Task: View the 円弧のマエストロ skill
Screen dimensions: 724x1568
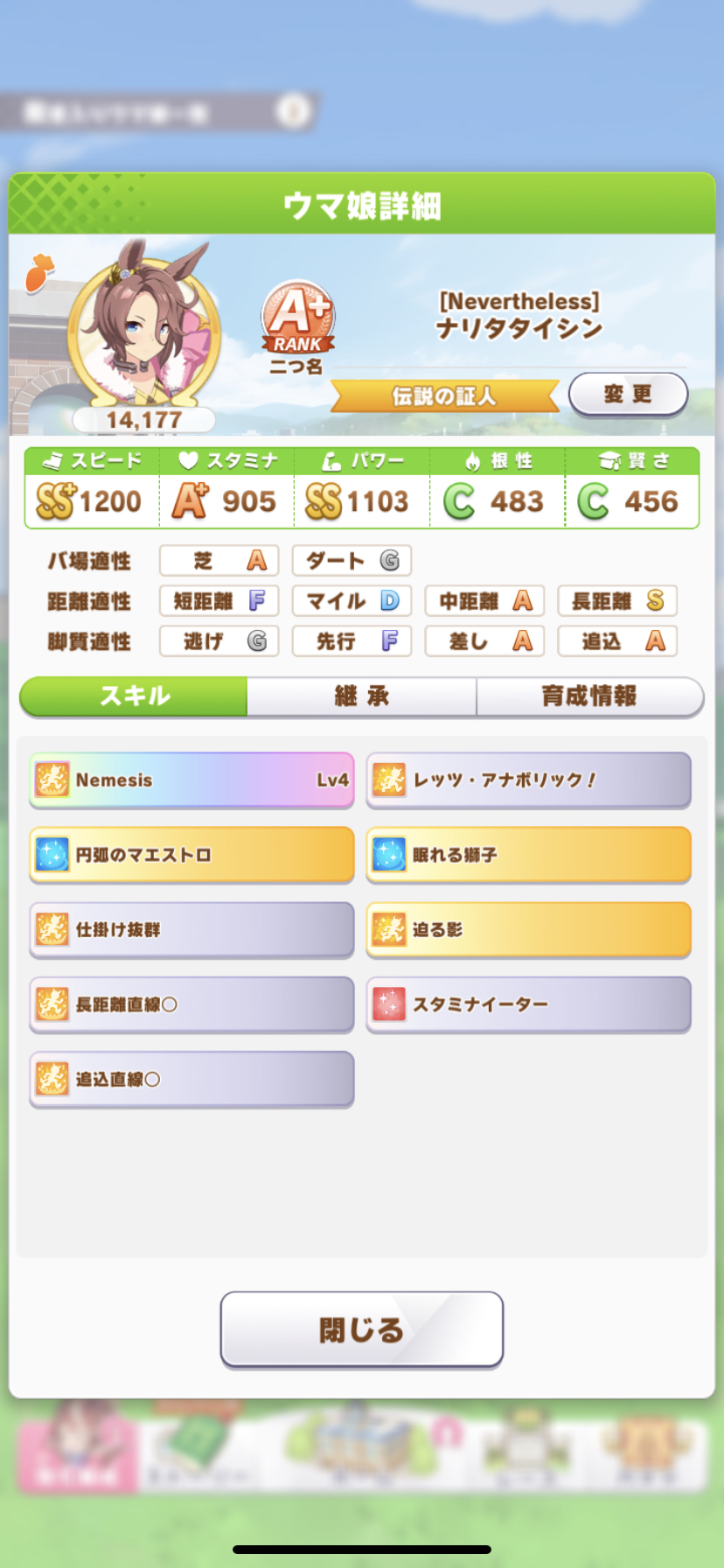Action: 191,855
